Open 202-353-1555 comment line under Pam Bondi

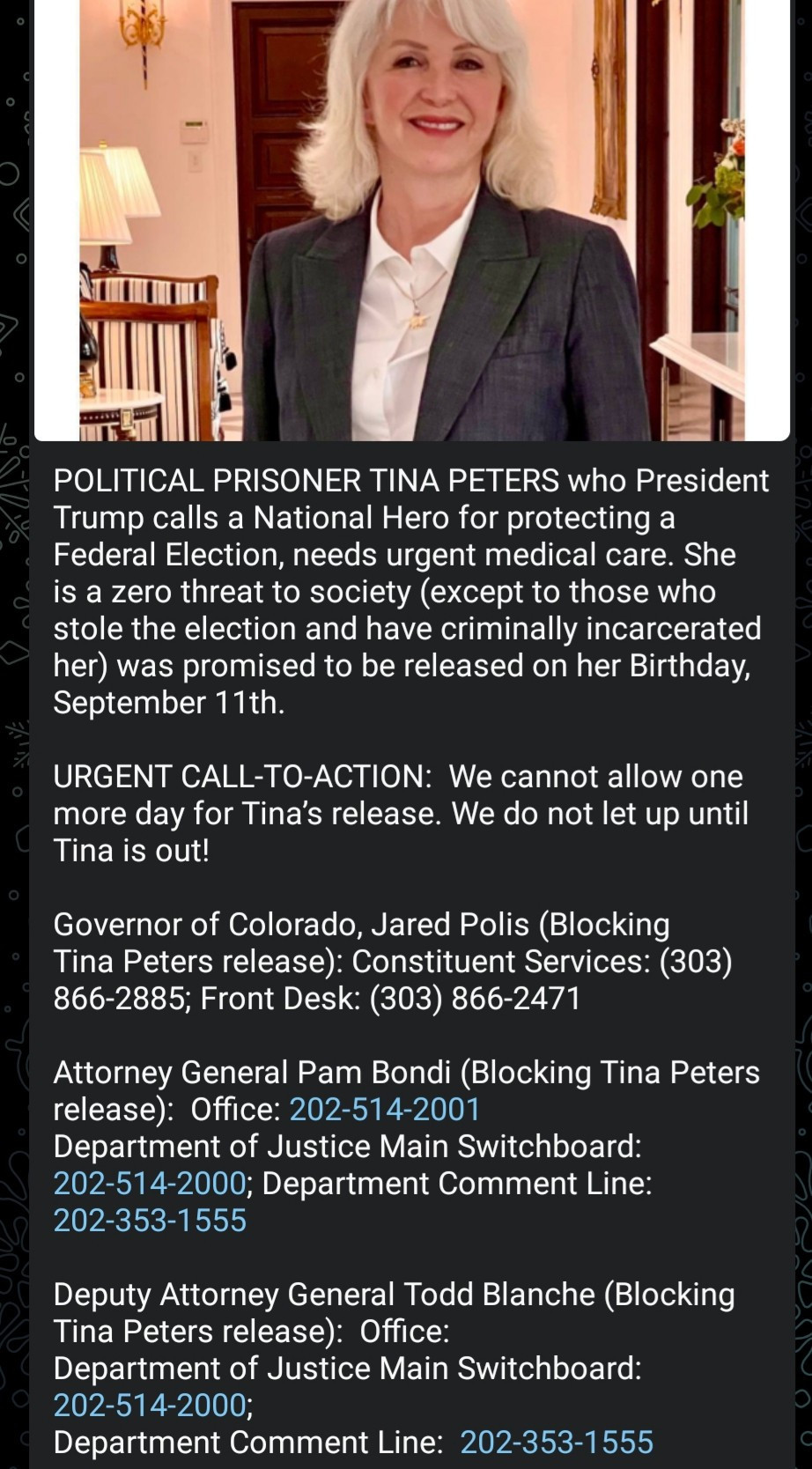pos(150,1220)
